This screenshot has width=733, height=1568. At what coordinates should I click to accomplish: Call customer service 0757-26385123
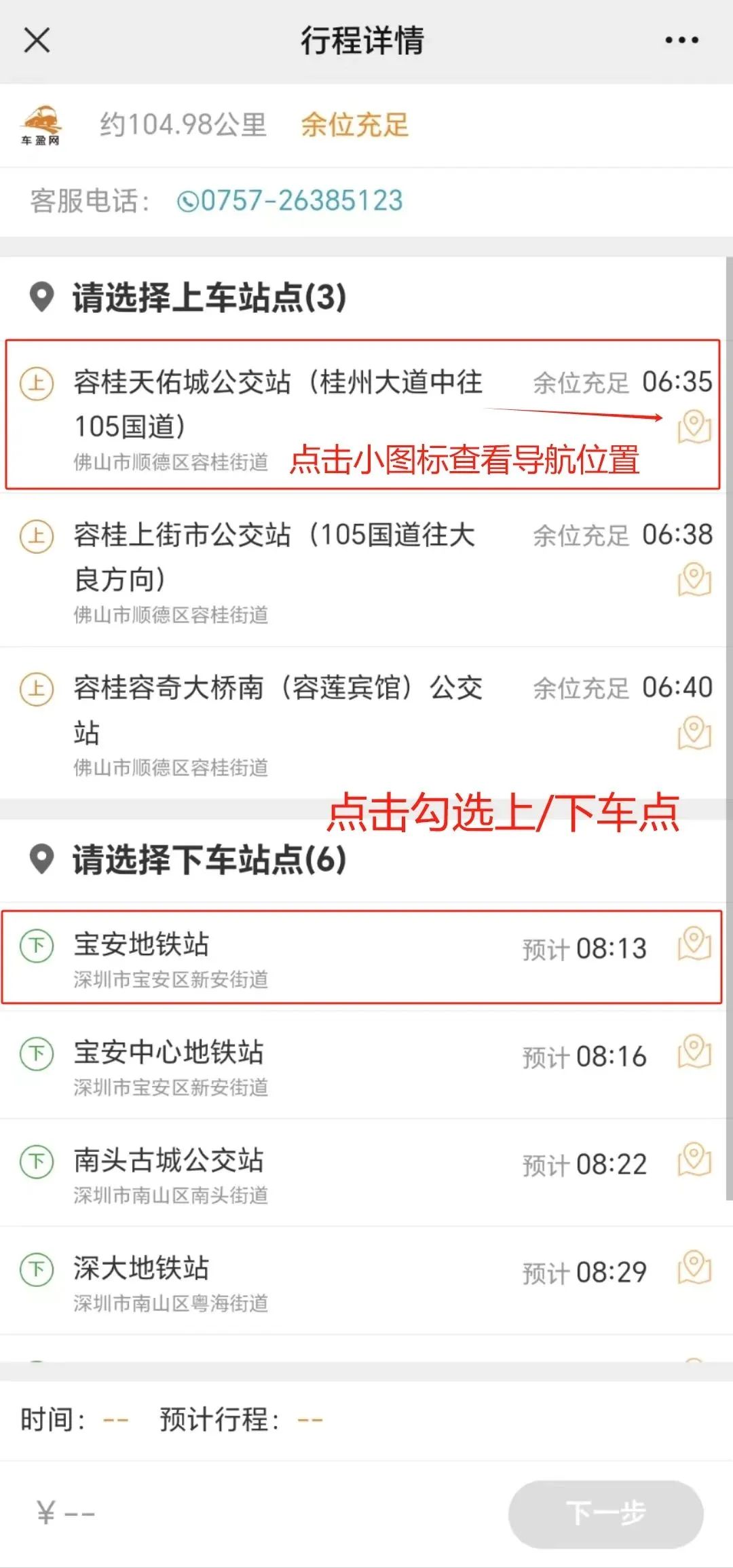[290, 201]
